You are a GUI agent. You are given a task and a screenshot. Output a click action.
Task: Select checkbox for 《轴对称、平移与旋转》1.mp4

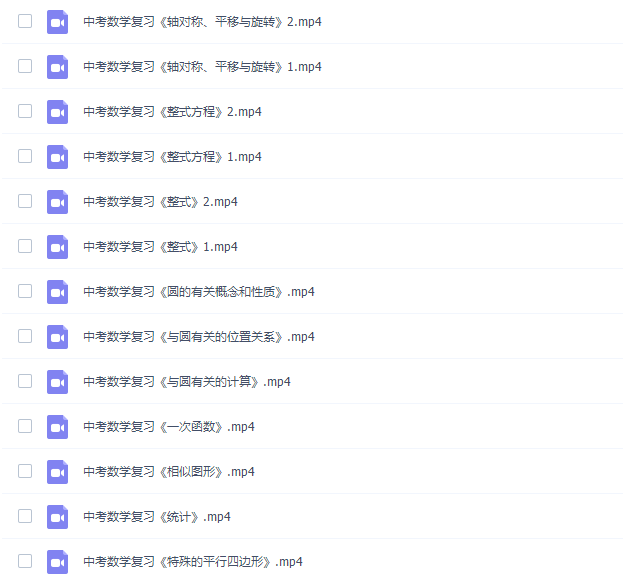point(25,66)
